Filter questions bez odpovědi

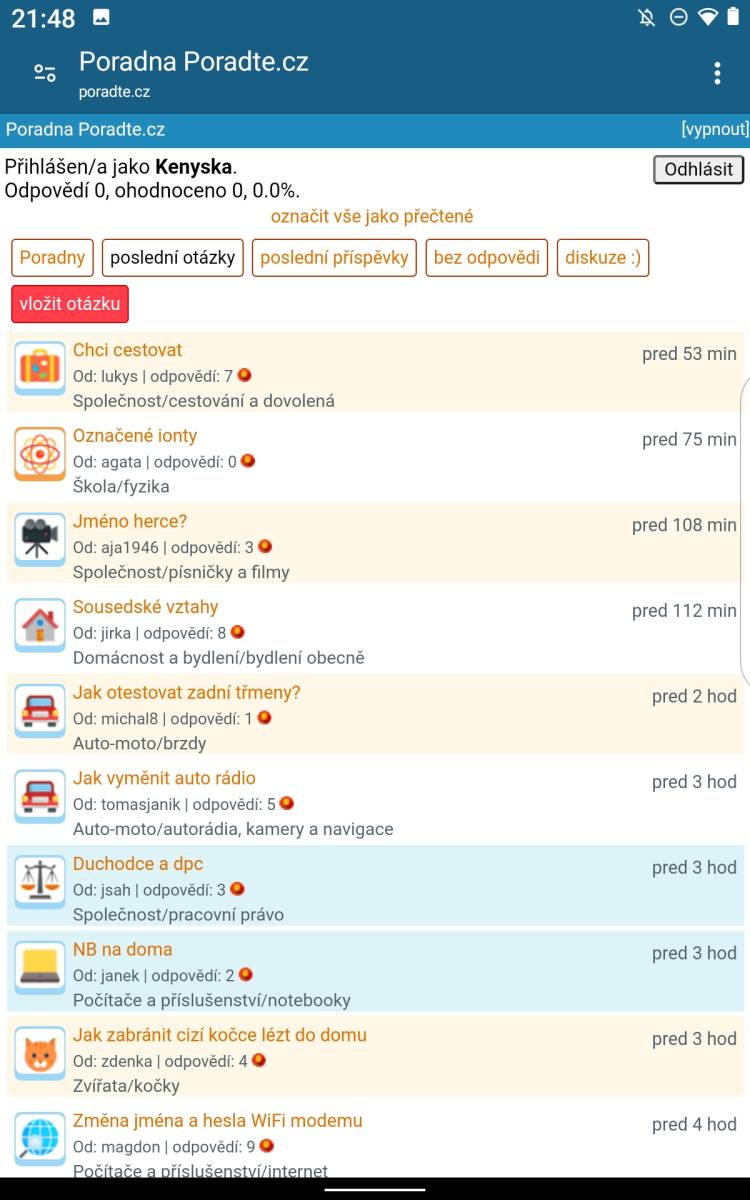487,257
